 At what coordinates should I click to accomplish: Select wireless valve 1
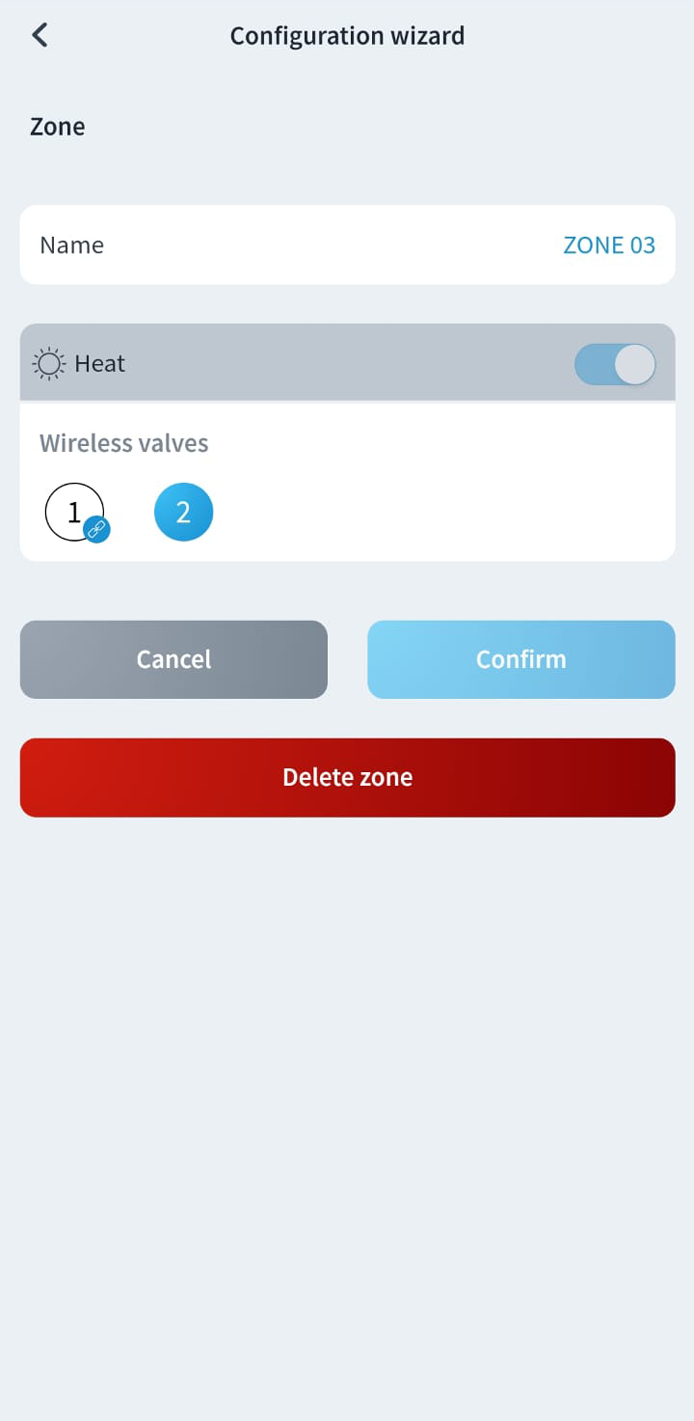(75, 512)
